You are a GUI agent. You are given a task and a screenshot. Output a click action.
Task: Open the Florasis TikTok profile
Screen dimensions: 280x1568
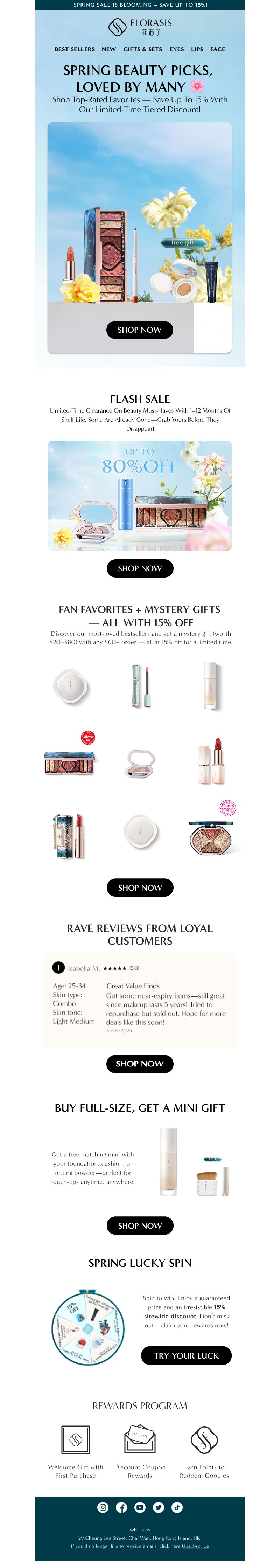pyautogui.click(x=177, y=1507)
